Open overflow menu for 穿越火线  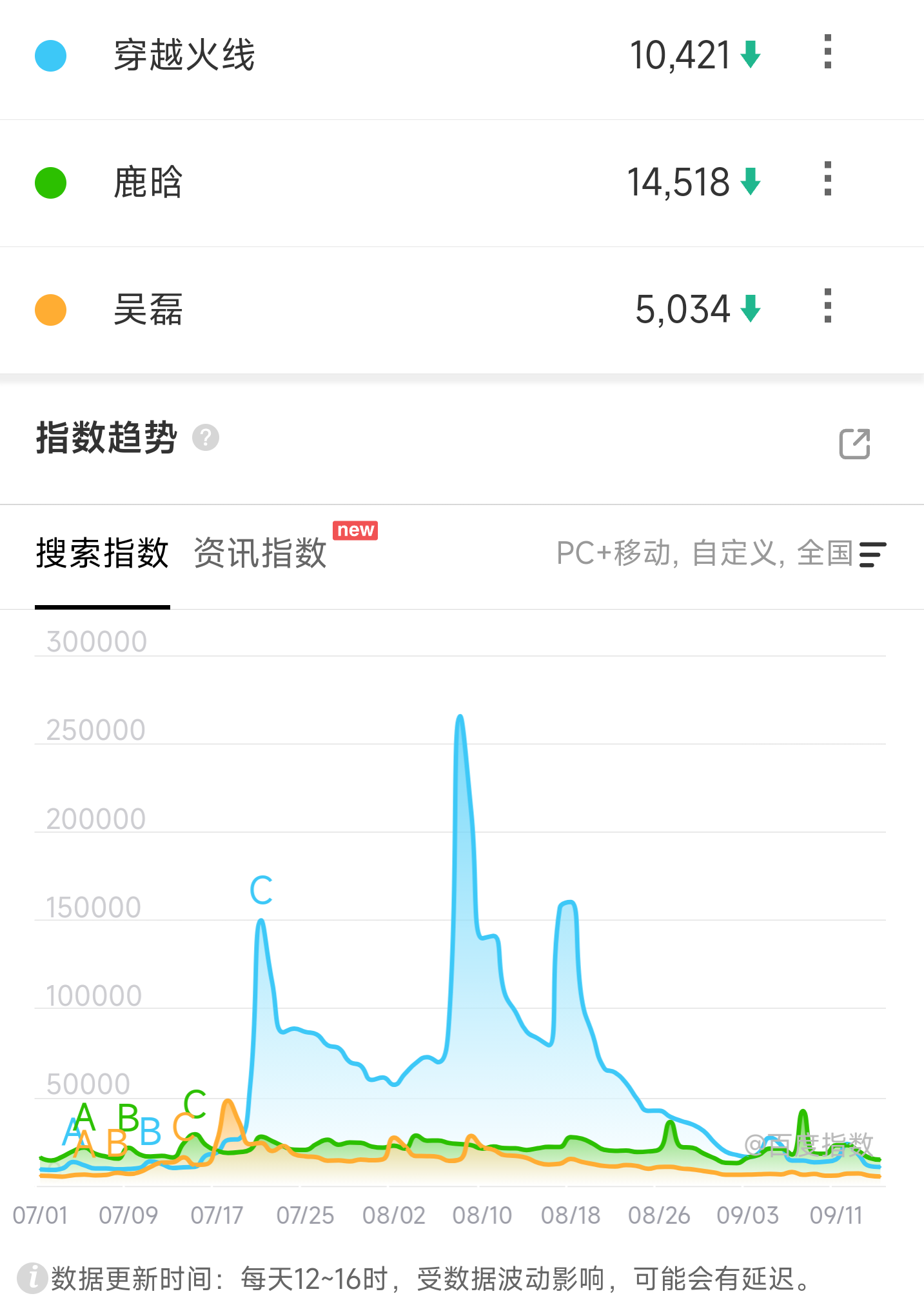(x=828, y=52)
